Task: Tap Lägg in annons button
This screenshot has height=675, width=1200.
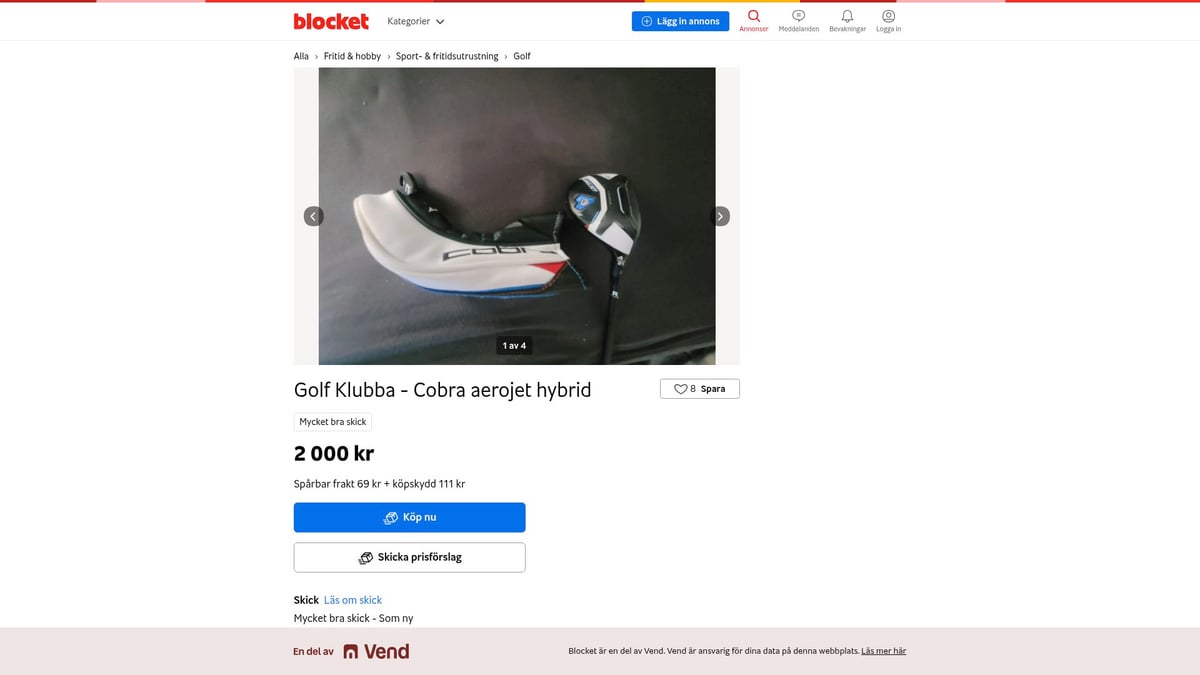Action: tap(680, 21)
